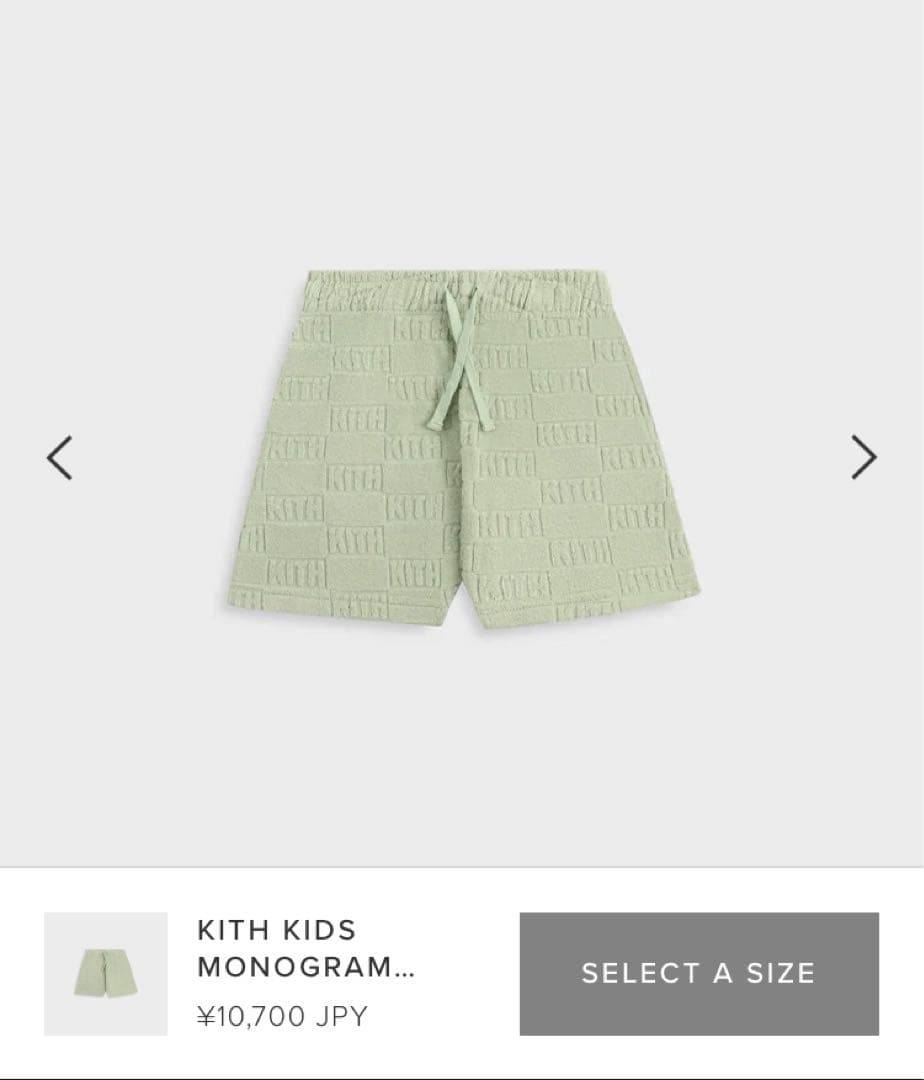Select the product preview thumbnail image
The image size is (924, 1080).
click(104, 971)
